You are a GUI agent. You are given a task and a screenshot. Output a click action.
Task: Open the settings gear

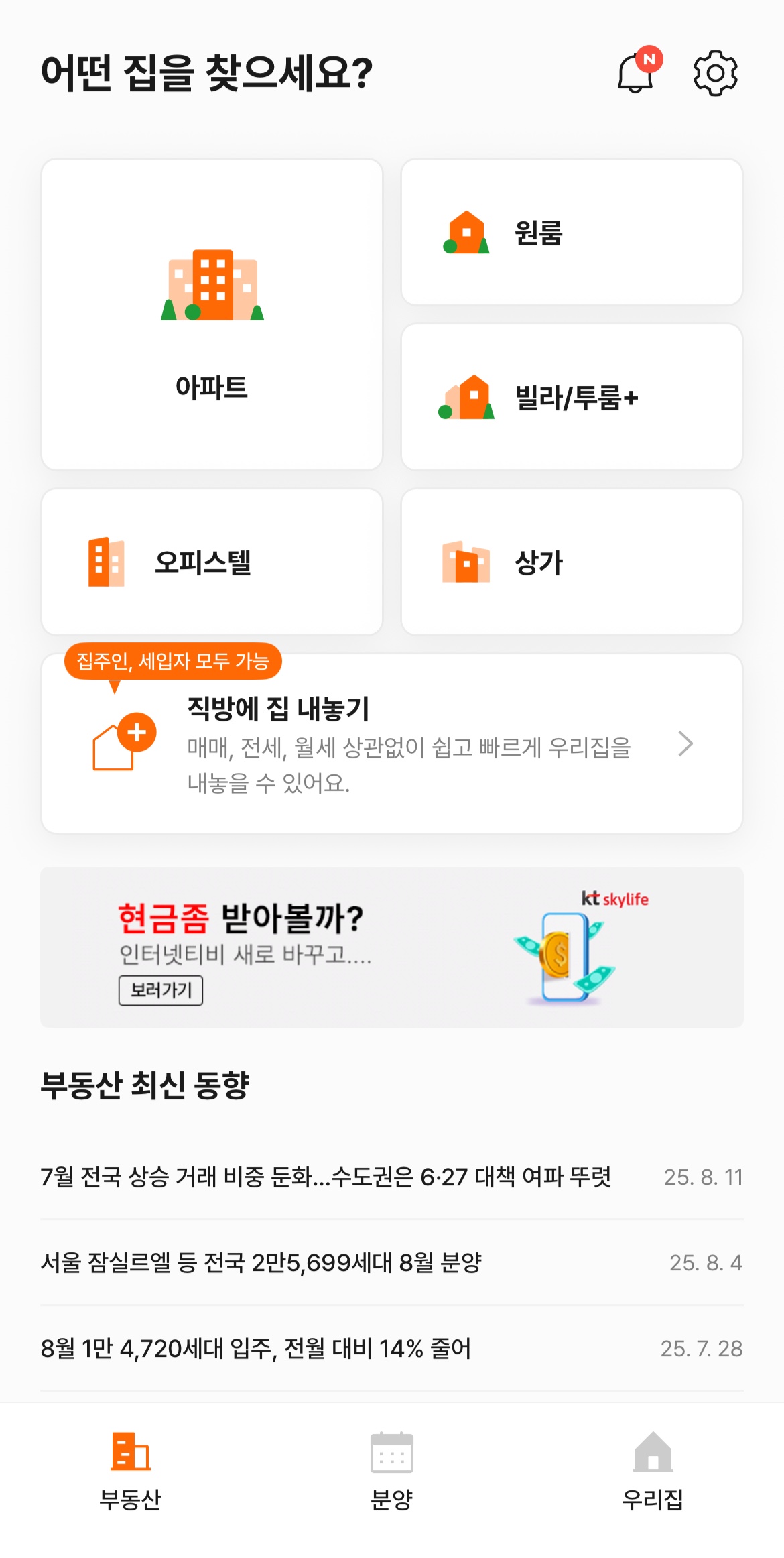coord(715,72)
